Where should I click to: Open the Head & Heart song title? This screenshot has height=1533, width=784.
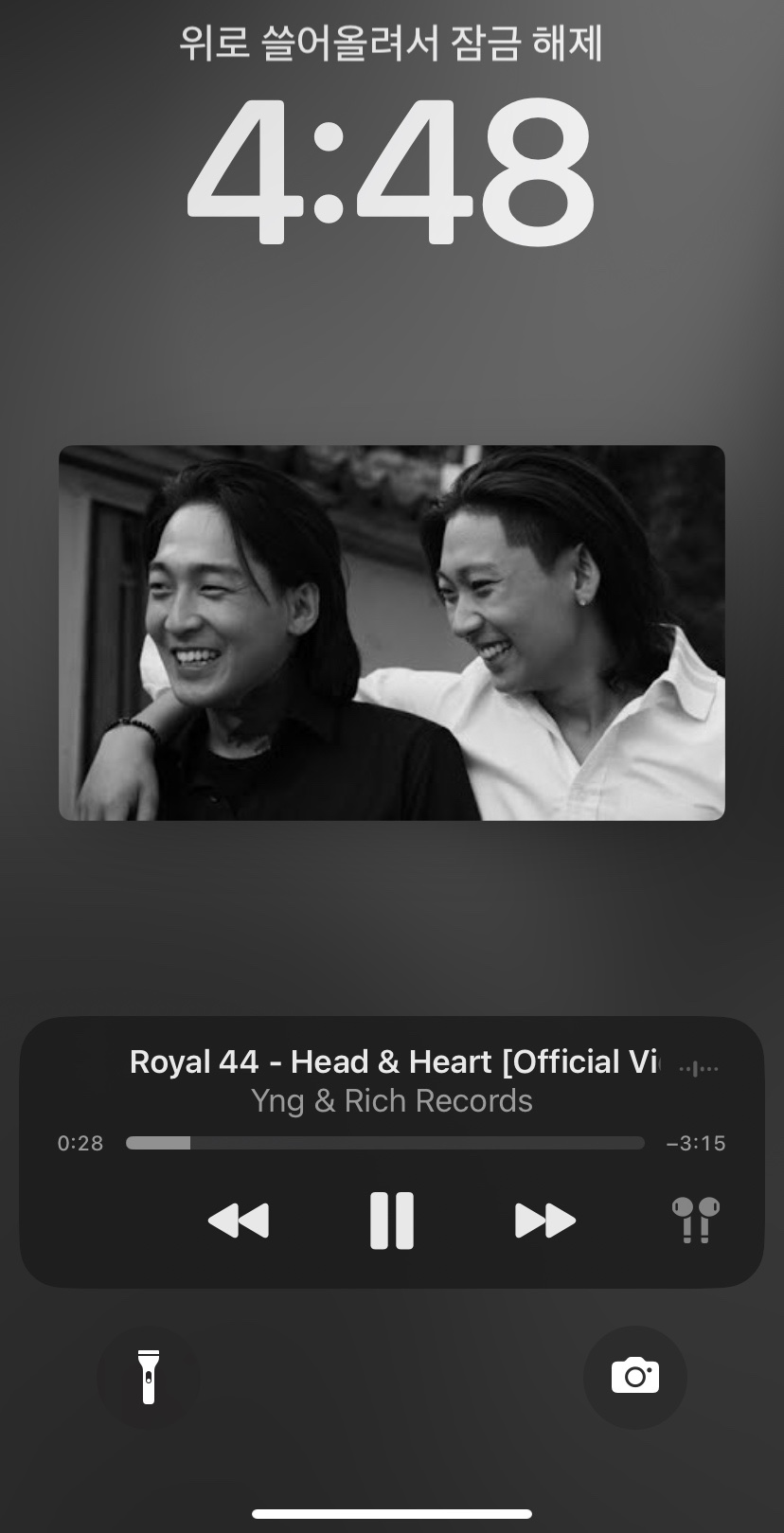tap(394, 1062)
